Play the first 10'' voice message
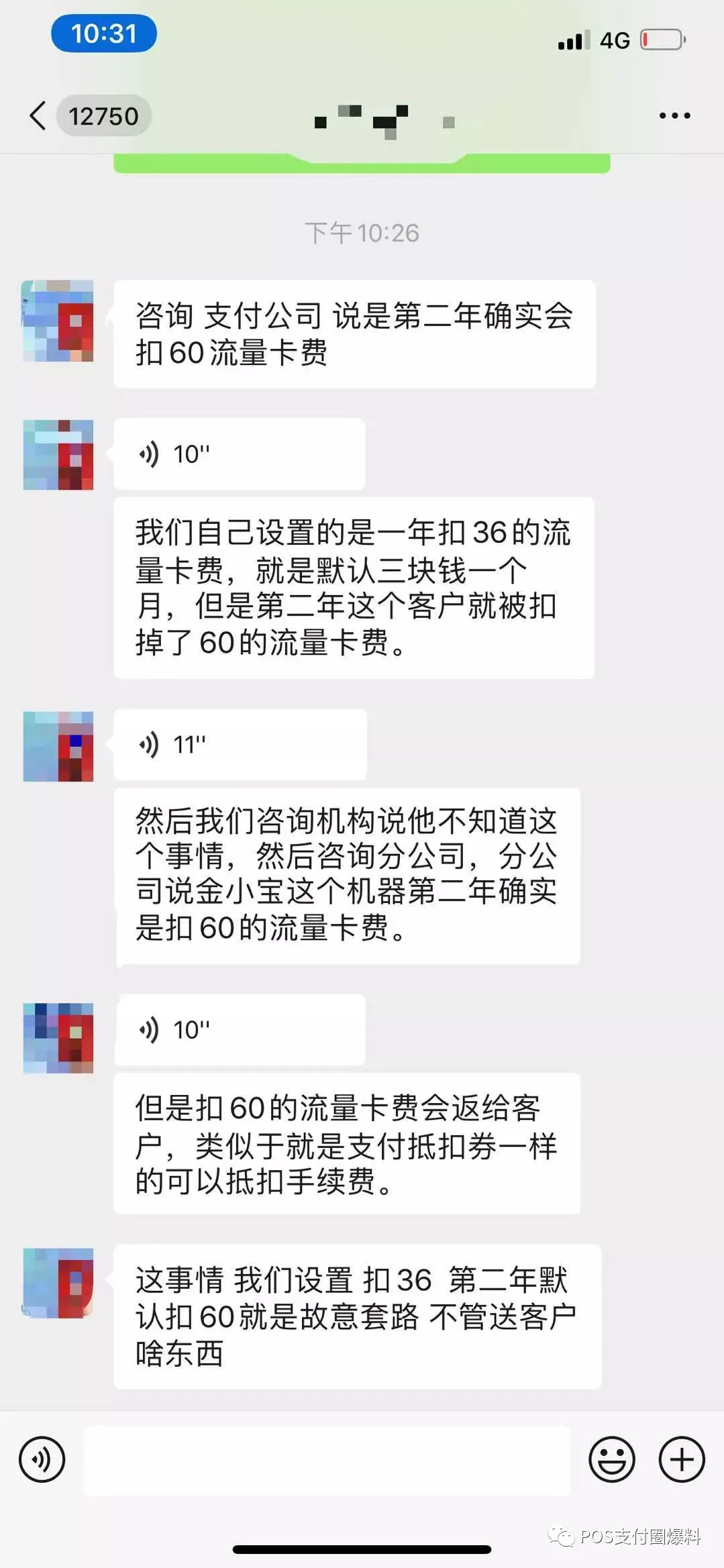This screenshot has width=724, height=1568. (x=238, y=453)
